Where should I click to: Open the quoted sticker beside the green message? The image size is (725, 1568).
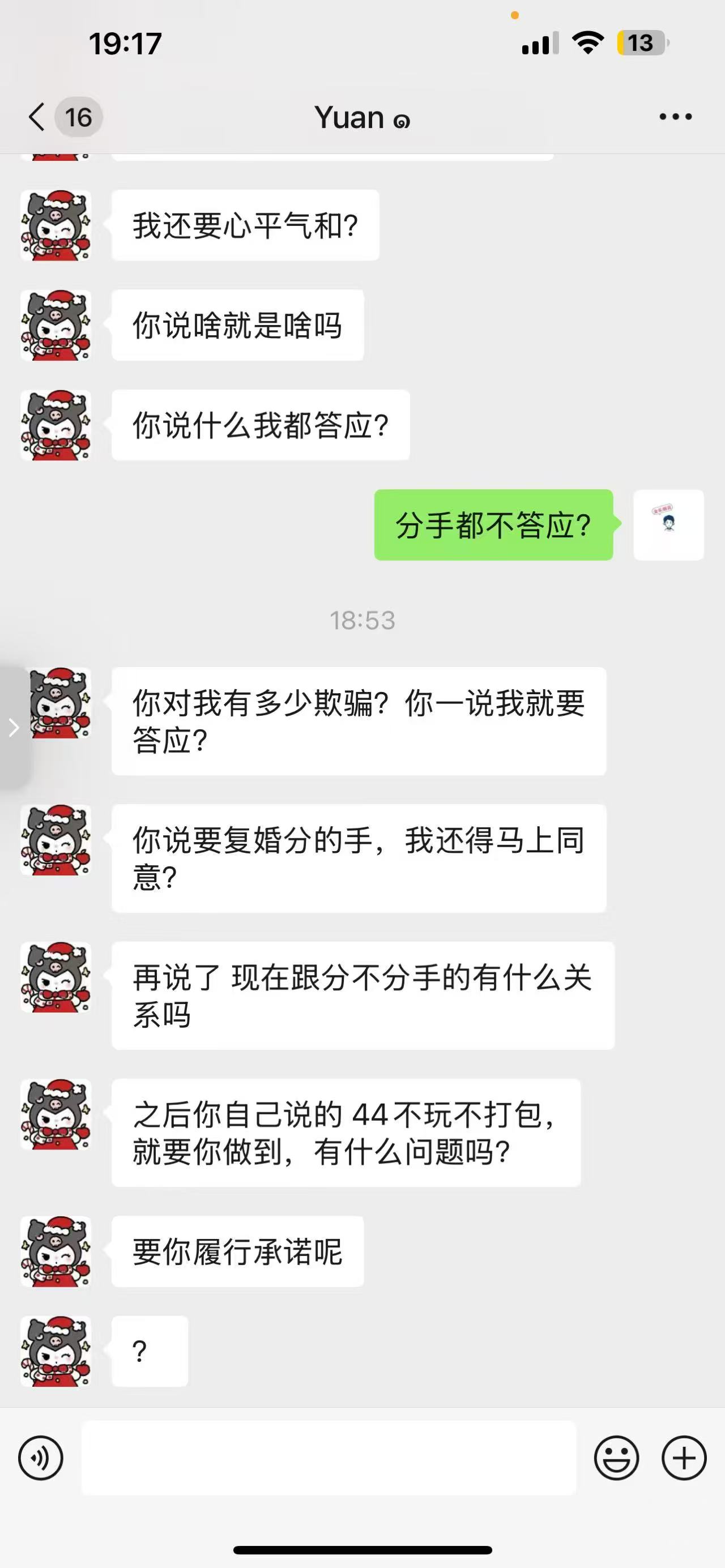coord(668,524)
